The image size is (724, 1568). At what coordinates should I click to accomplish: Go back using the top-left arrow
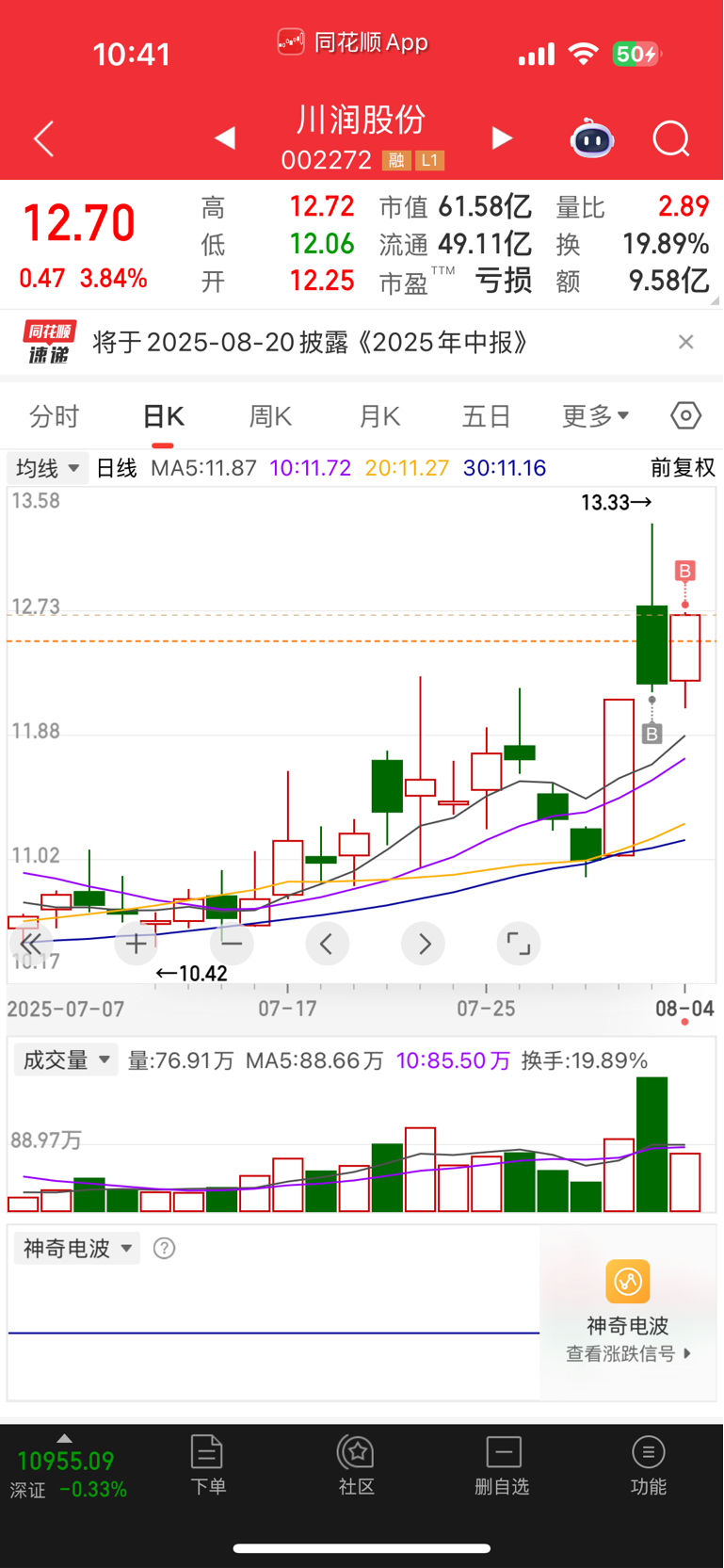pyautogui.click(x=43, y=139)
